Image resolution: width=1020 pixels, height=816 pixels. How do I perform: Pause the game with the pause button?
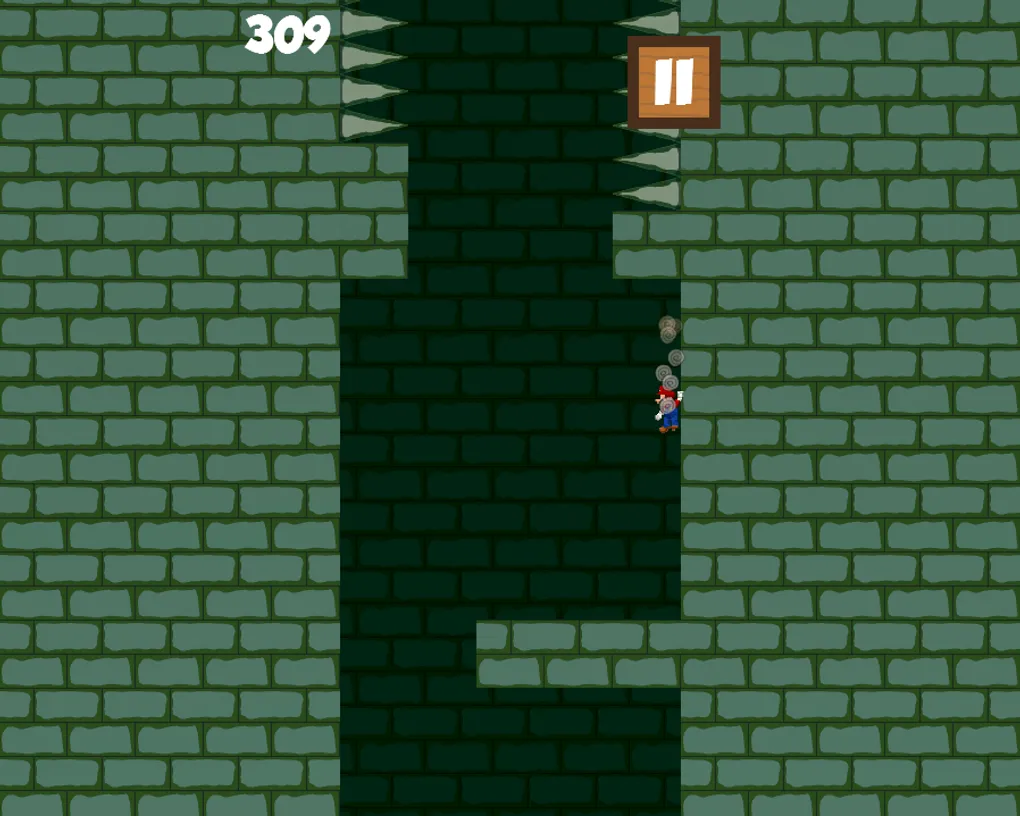tap(673, 82)
